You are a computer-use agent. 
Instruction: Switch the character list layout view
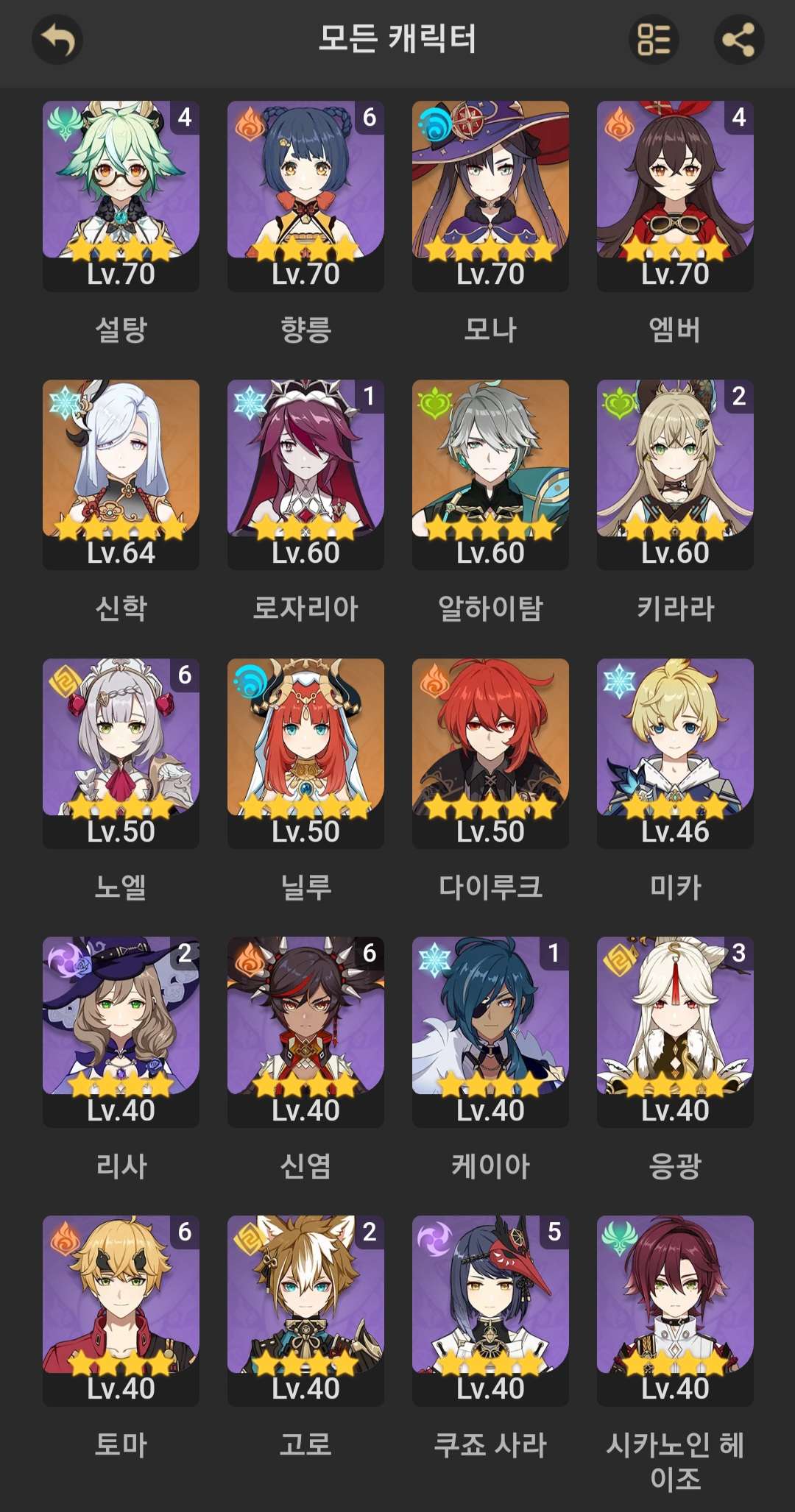click(x=654, y=40)
